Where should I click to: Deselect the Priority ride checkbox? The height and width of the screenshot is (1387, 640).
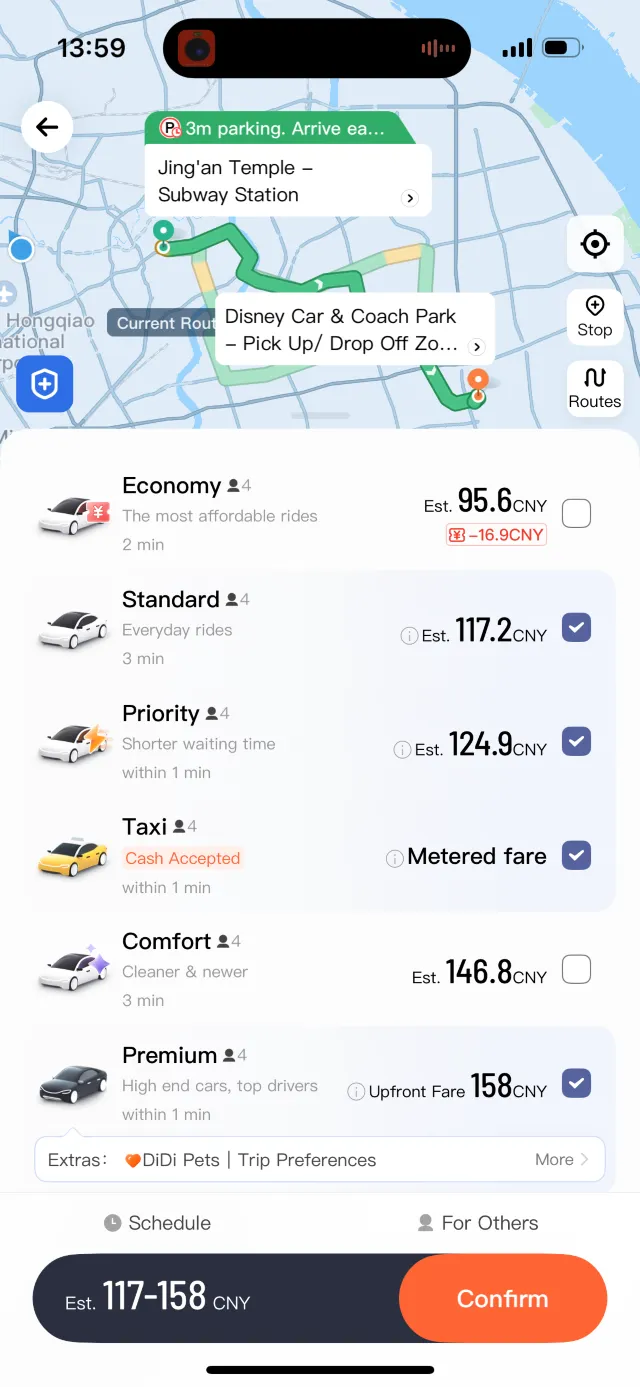(576, 742)
